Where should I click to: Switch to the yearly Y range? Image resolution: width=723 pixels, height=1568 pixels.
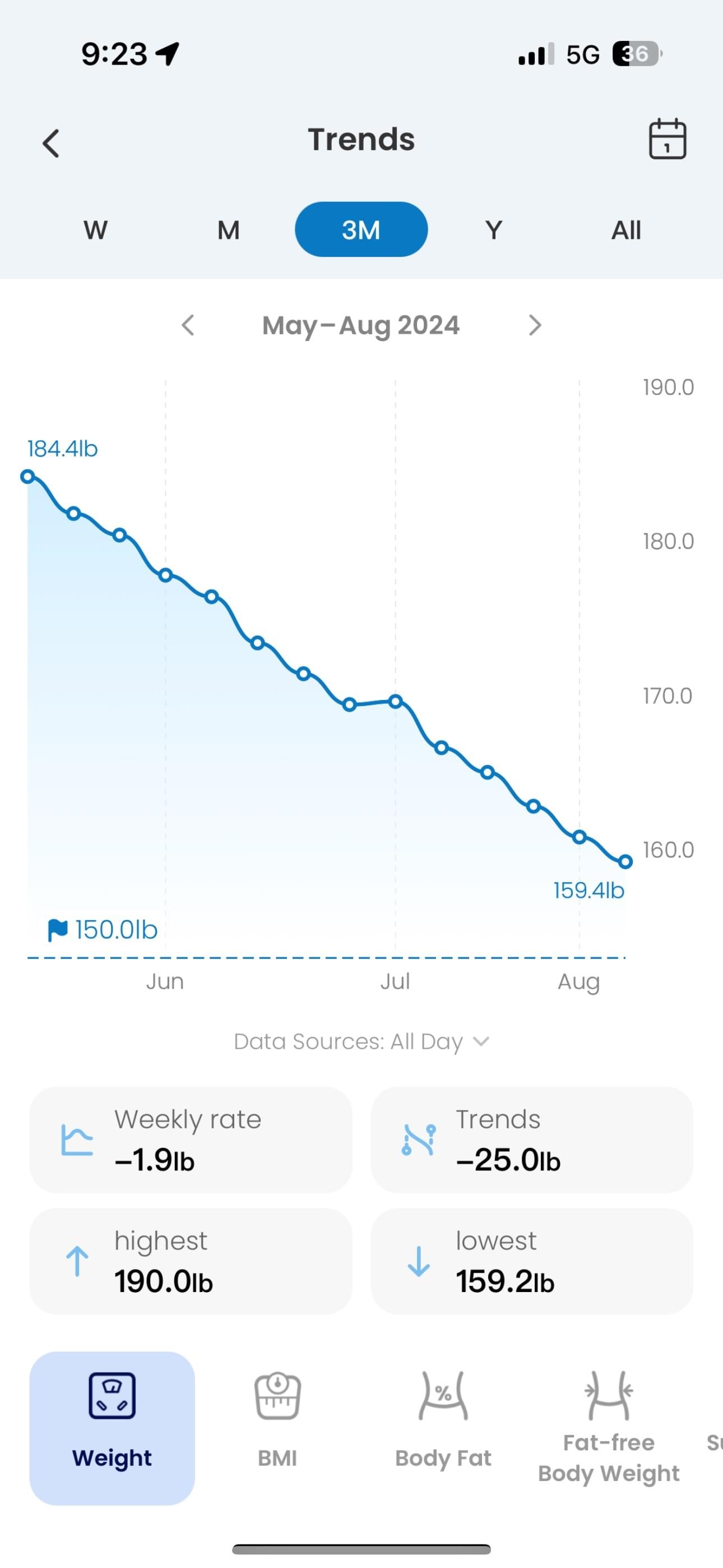coord(494,230)
